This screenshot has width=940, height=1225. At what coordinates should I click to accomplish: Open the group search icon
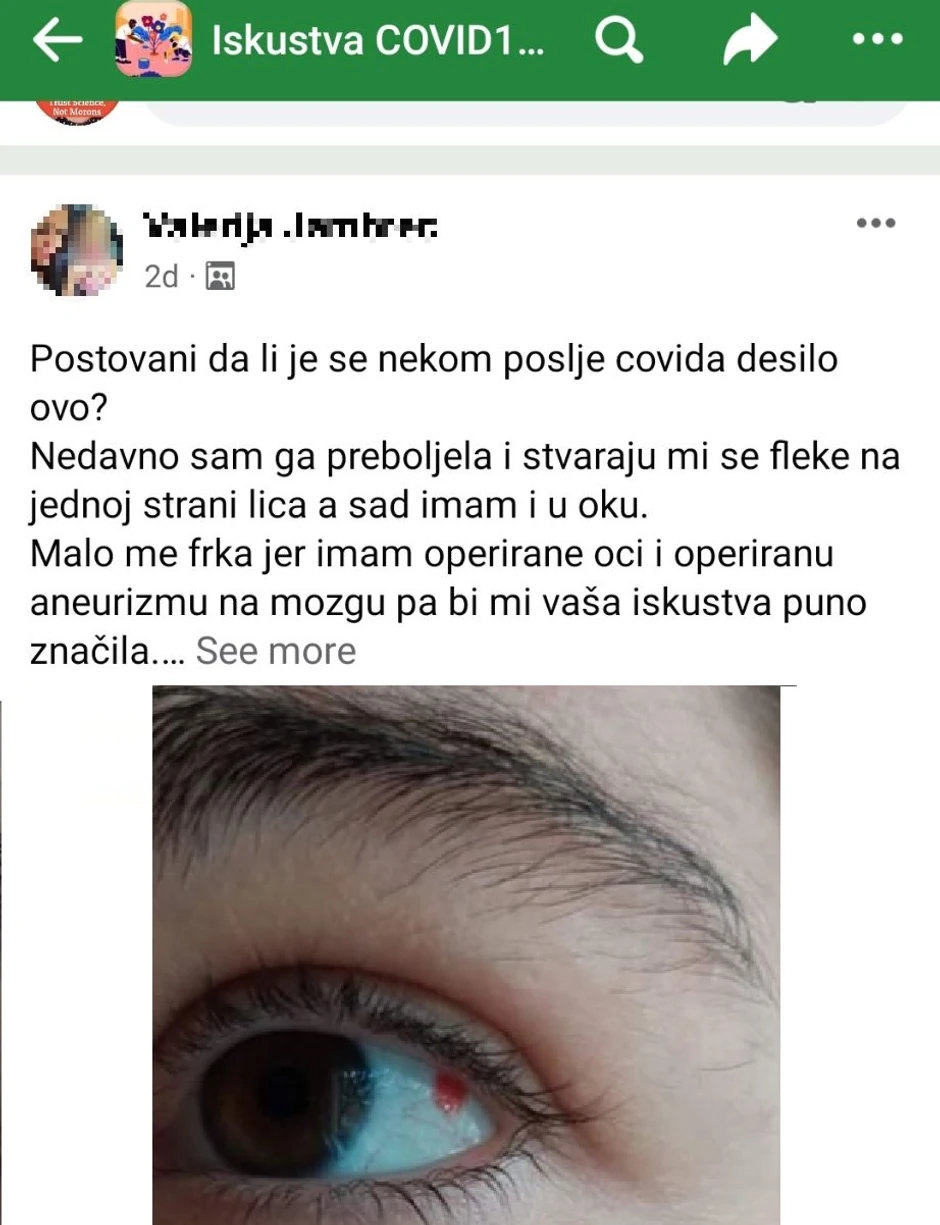[x=620, y=40]
